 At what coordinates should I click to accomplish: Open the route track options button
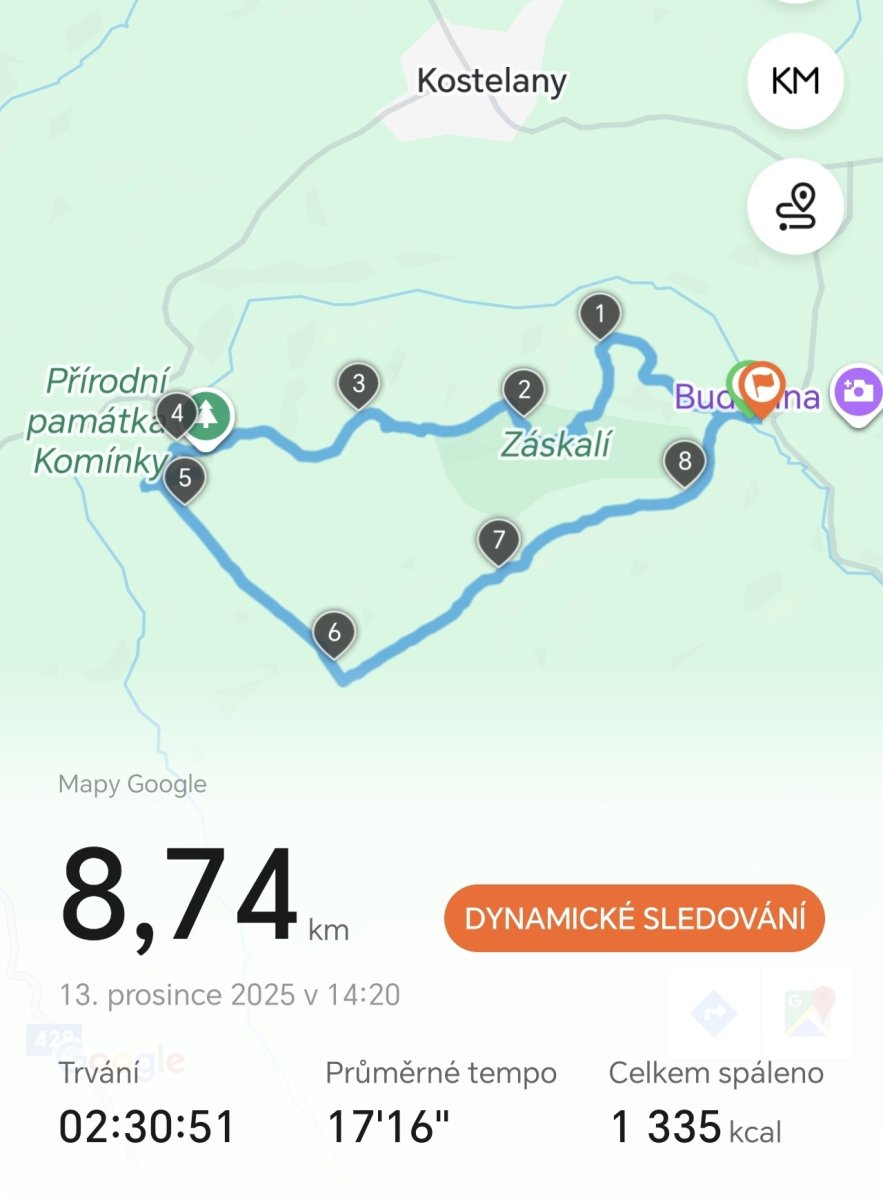[x=795, y=207]
